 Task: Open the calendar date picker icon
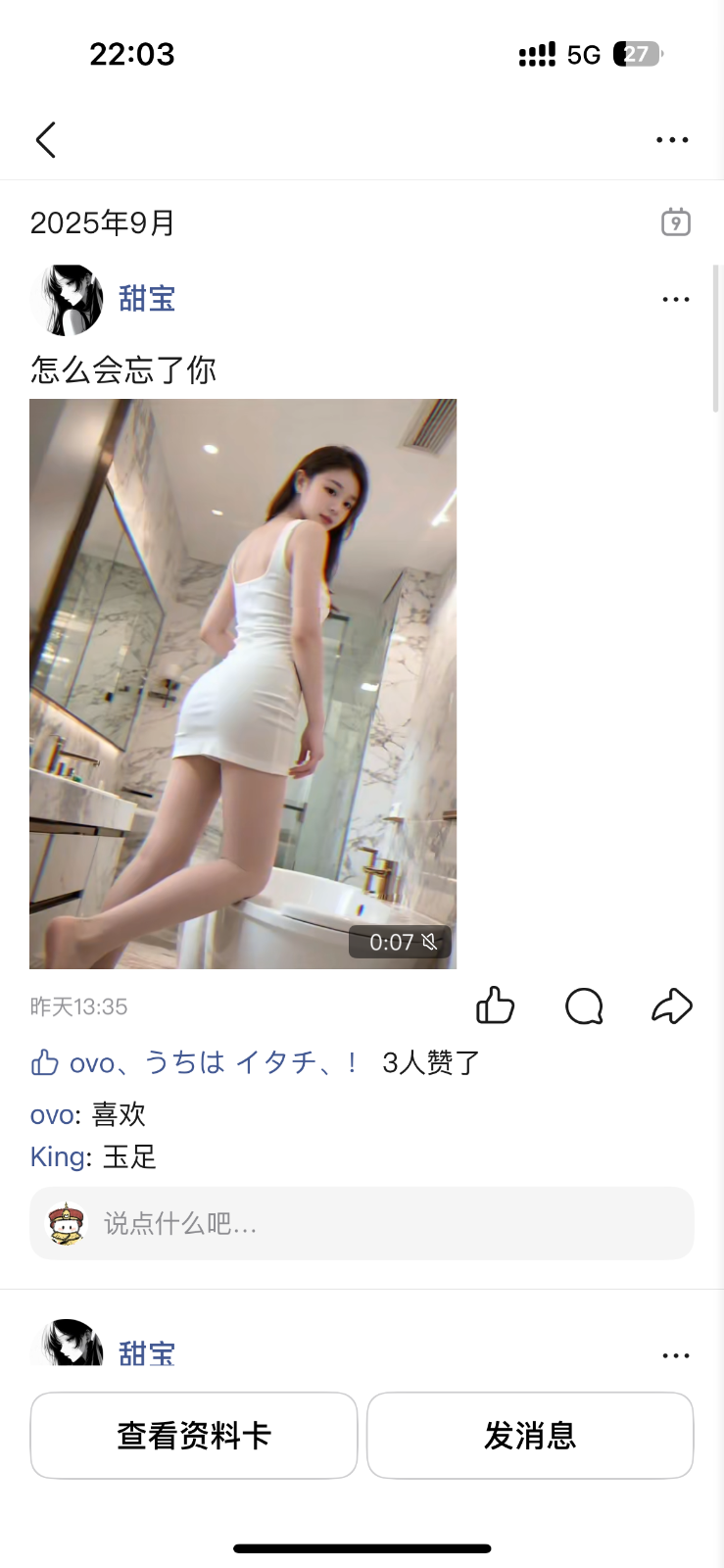point(675,222)
